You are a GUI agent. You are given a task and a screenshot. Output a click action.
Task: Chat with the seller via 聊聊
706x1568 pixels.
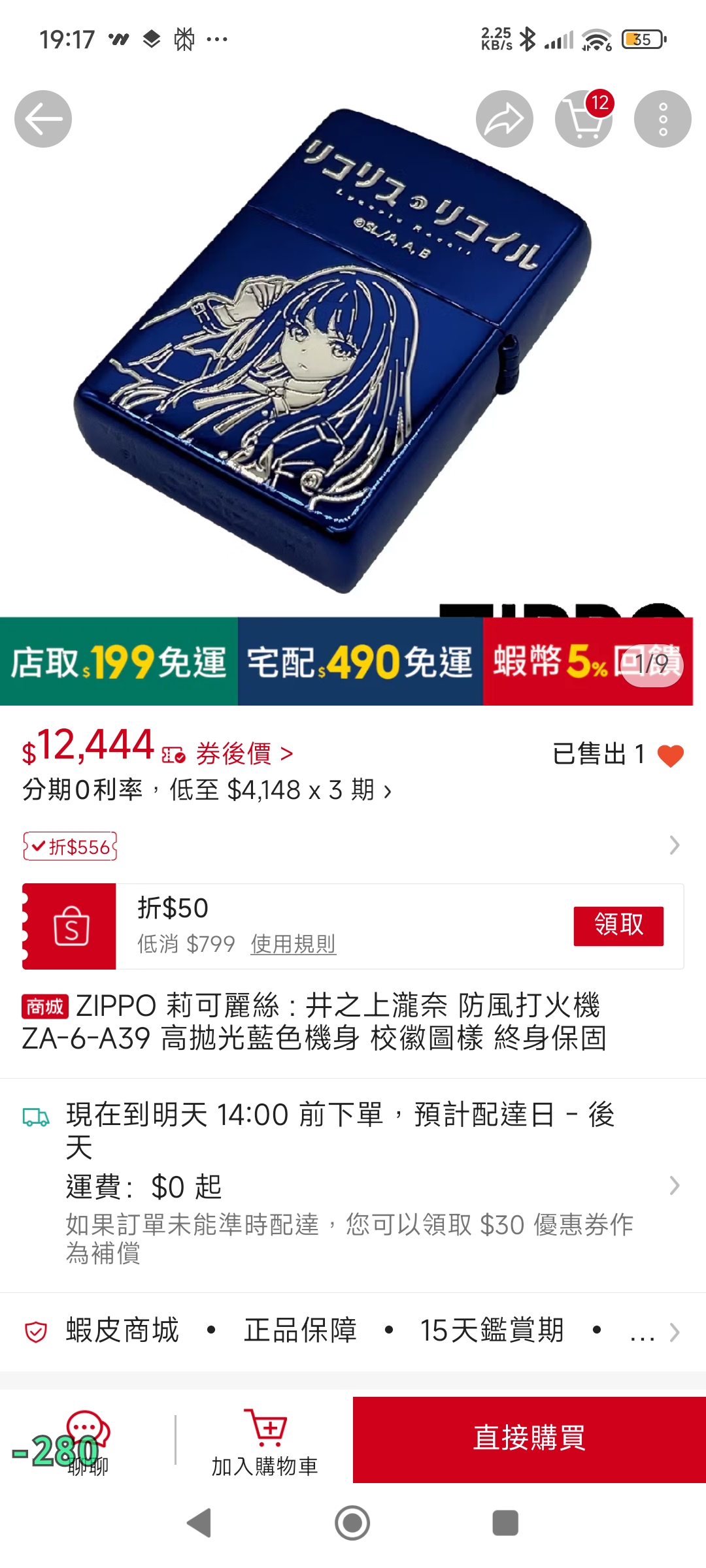point(88,1443)
